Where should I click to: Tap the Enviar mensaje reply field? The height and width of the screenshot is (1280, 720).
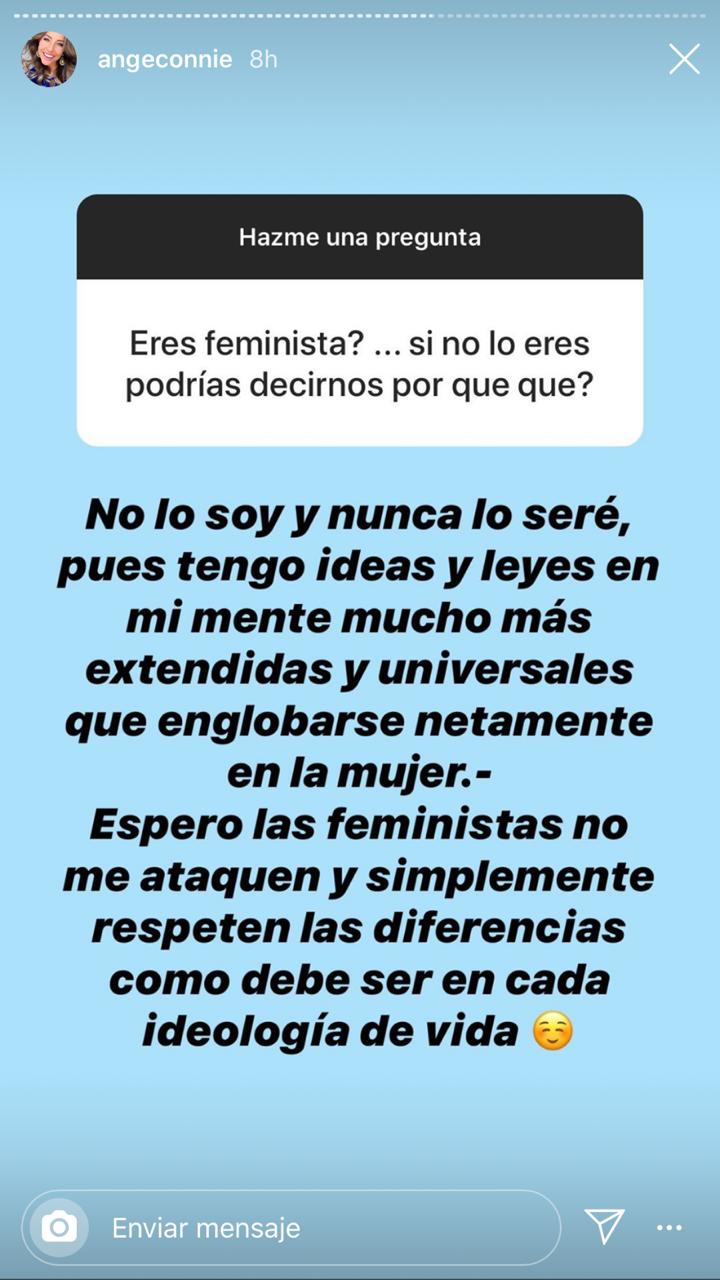click(320, 1227)
